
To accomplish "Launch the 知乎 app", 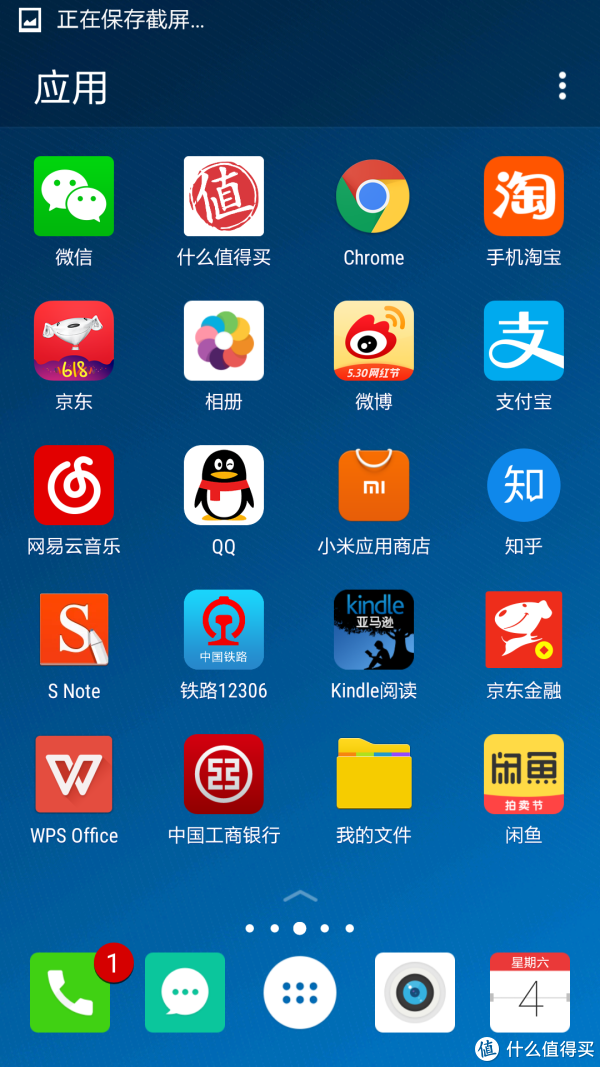I will 524,486.
